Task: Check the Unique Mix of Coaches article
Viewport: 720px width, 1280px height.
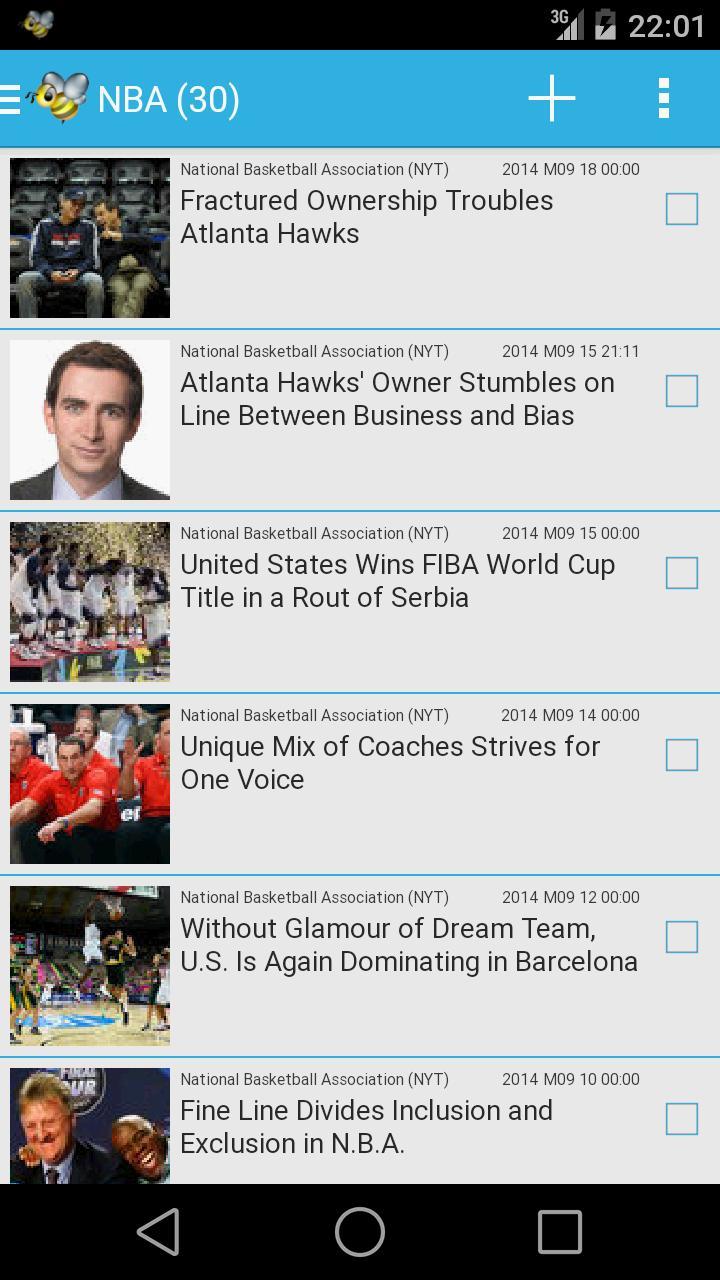Action: (682, 756)
